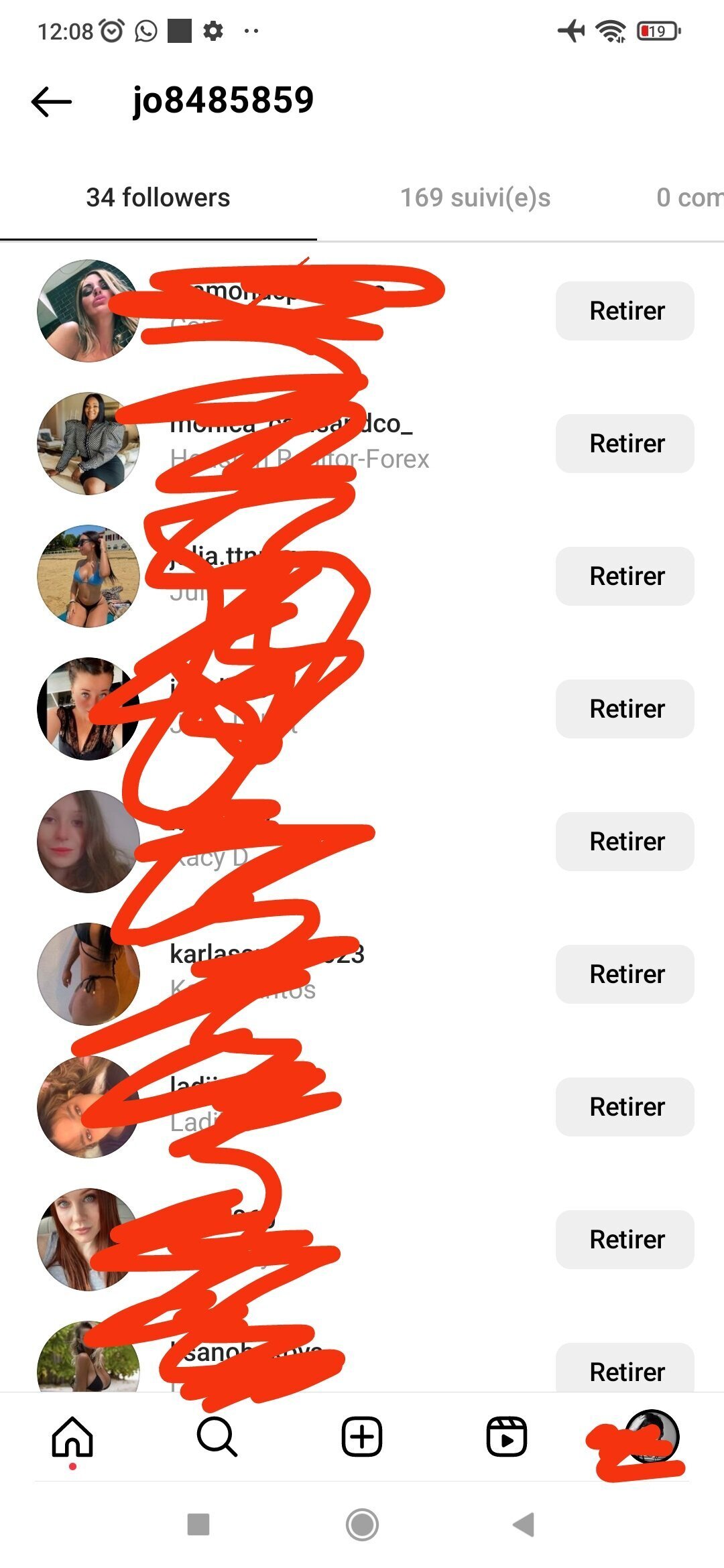Select the 34 followers tab
This screenshot has height=1568, width=724.
tap(158, 198)
